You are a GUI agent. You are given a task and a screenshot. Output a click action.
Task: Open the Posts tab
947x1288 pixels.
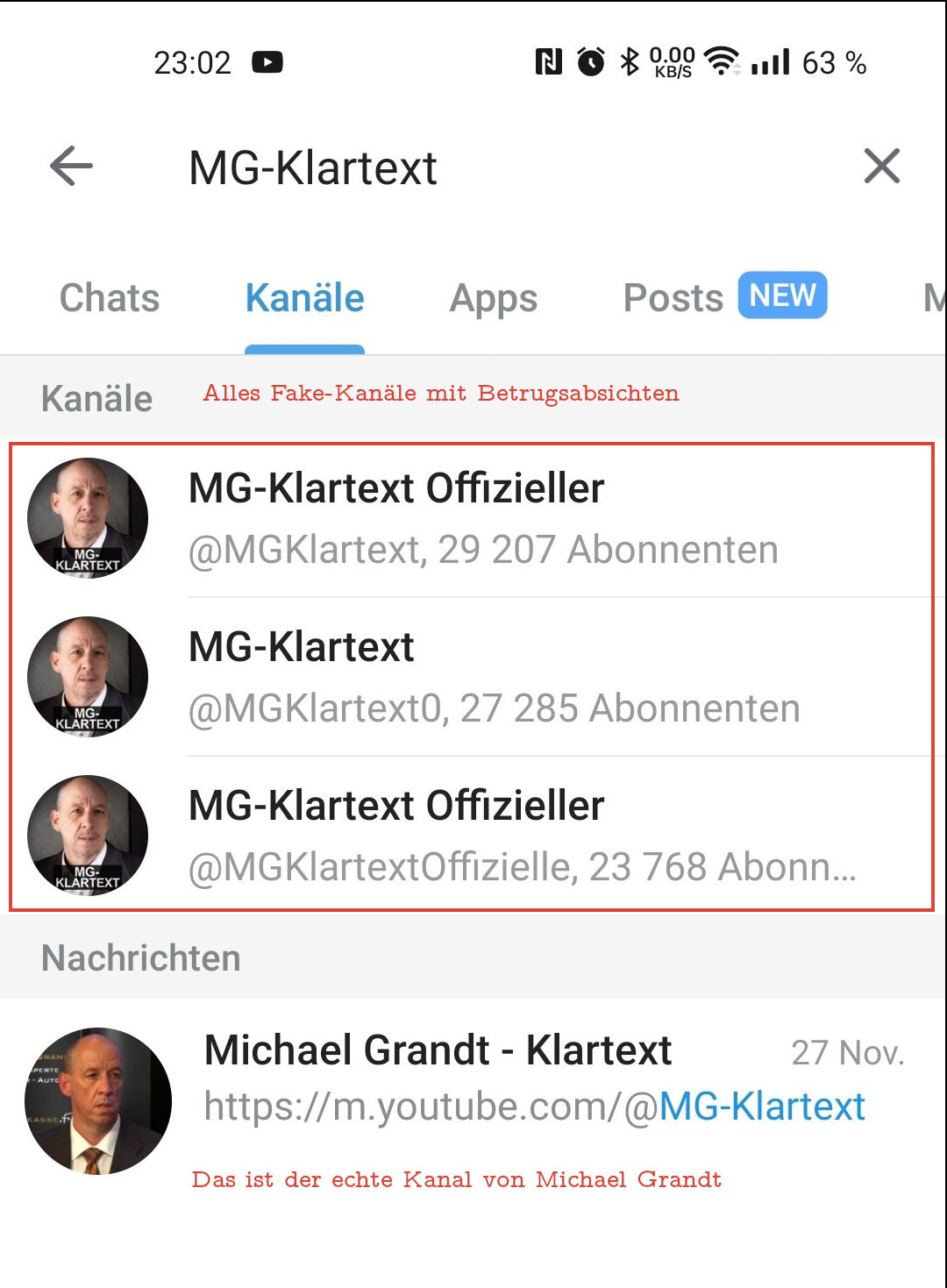pos(673,298)
